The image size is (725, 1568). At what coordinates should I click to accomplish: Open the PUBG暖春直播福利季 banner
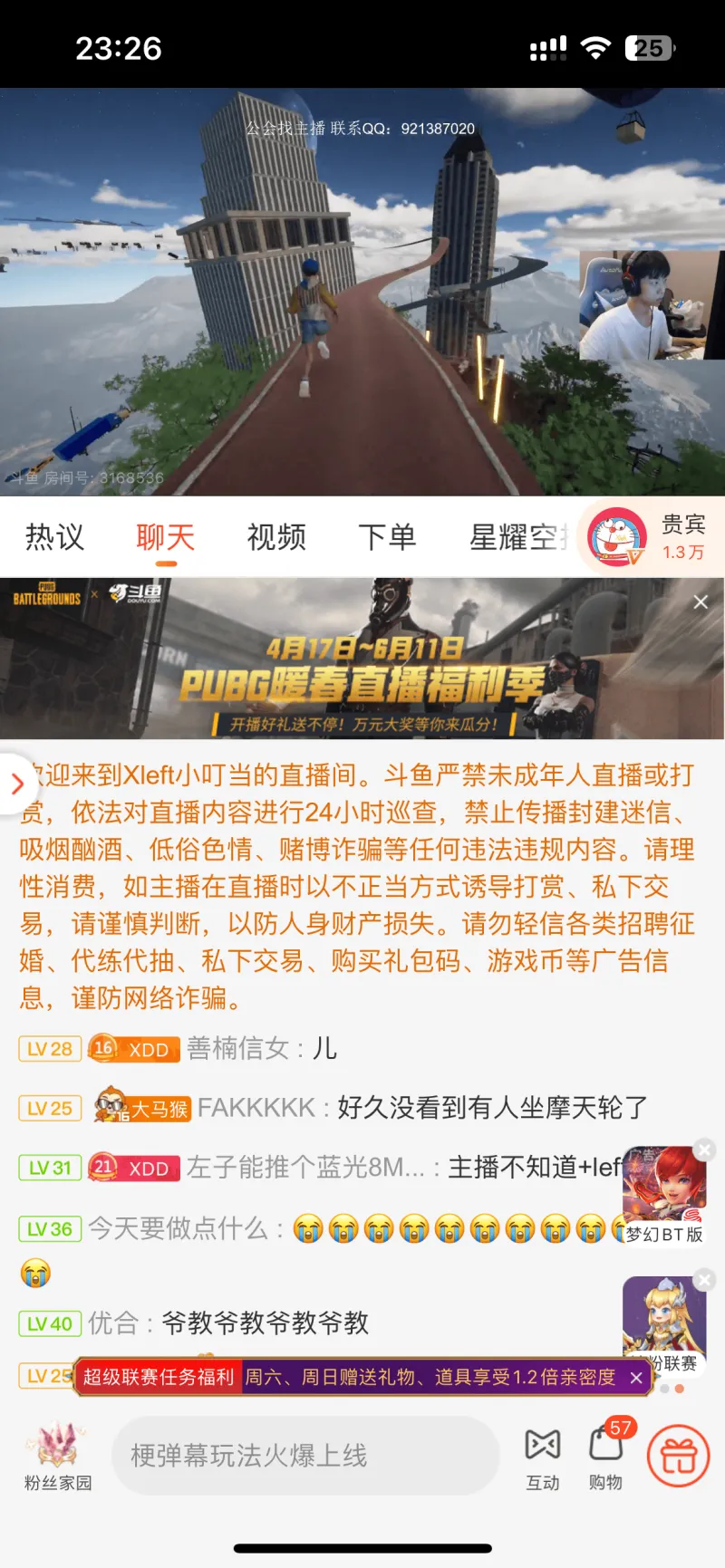[x=362, y=659]
